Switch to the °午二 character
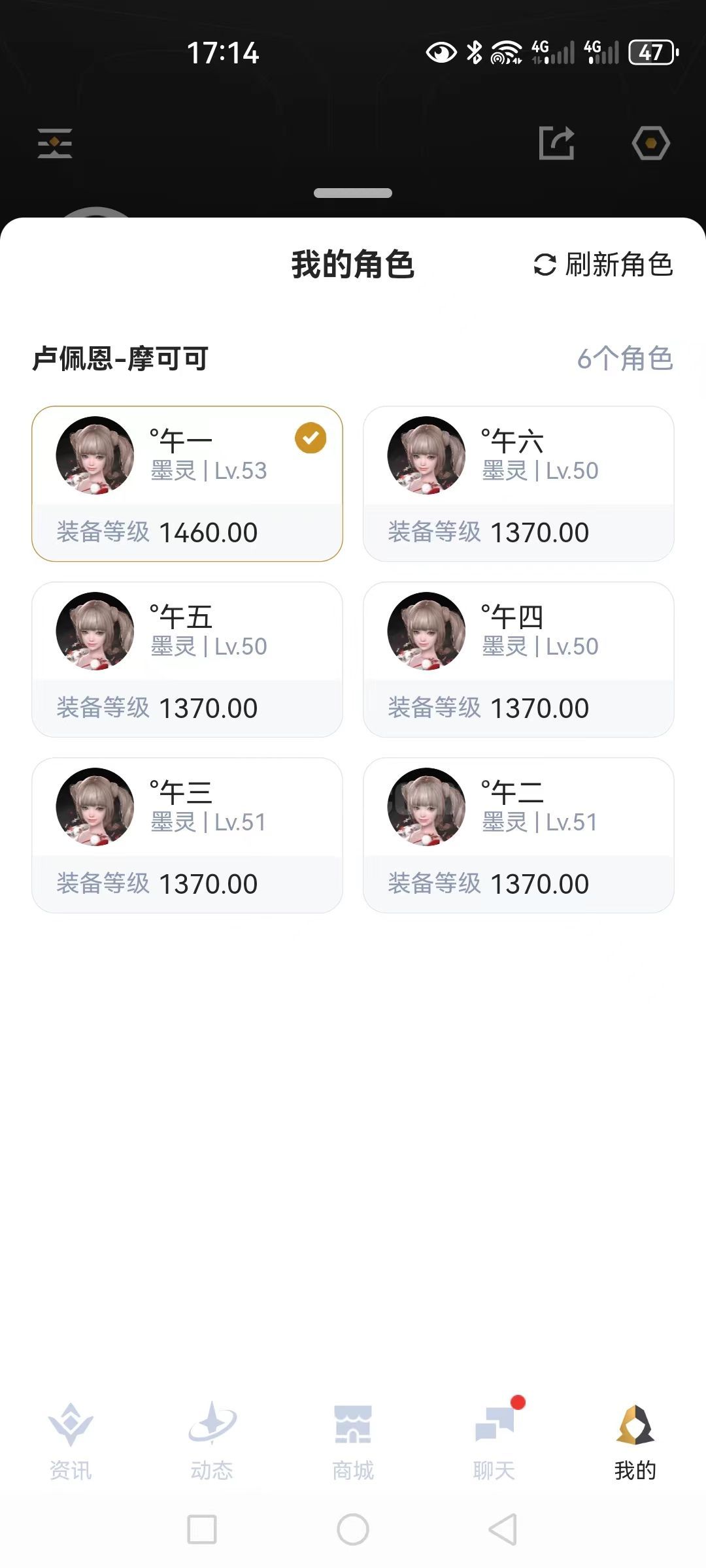 [x=518, y=835]
